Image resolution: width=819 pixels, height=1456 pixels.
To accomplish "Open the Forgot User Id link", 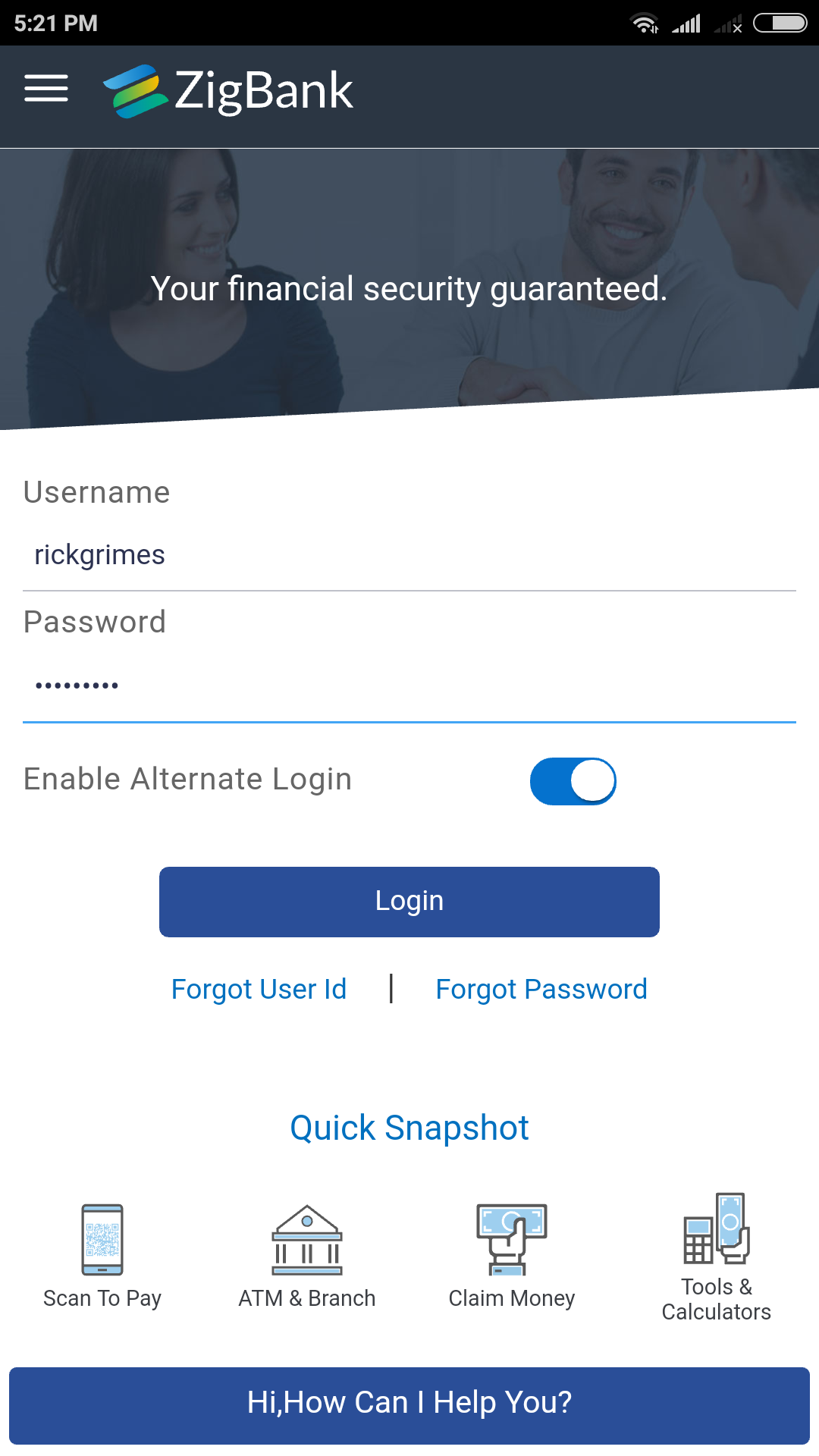I will [259, 989].
